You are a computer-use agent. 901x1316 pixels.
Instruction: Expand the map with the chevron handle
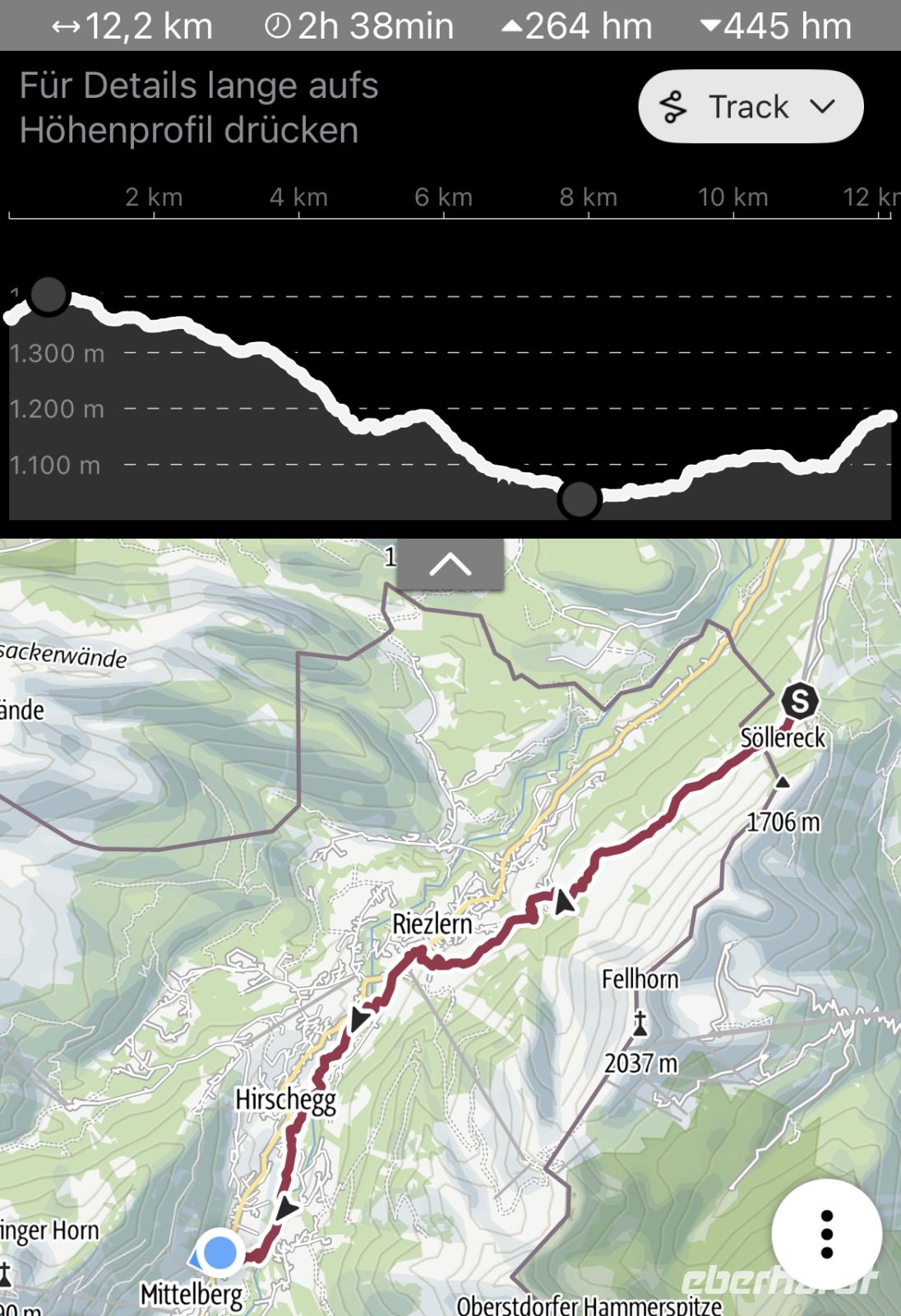[450, 564]
